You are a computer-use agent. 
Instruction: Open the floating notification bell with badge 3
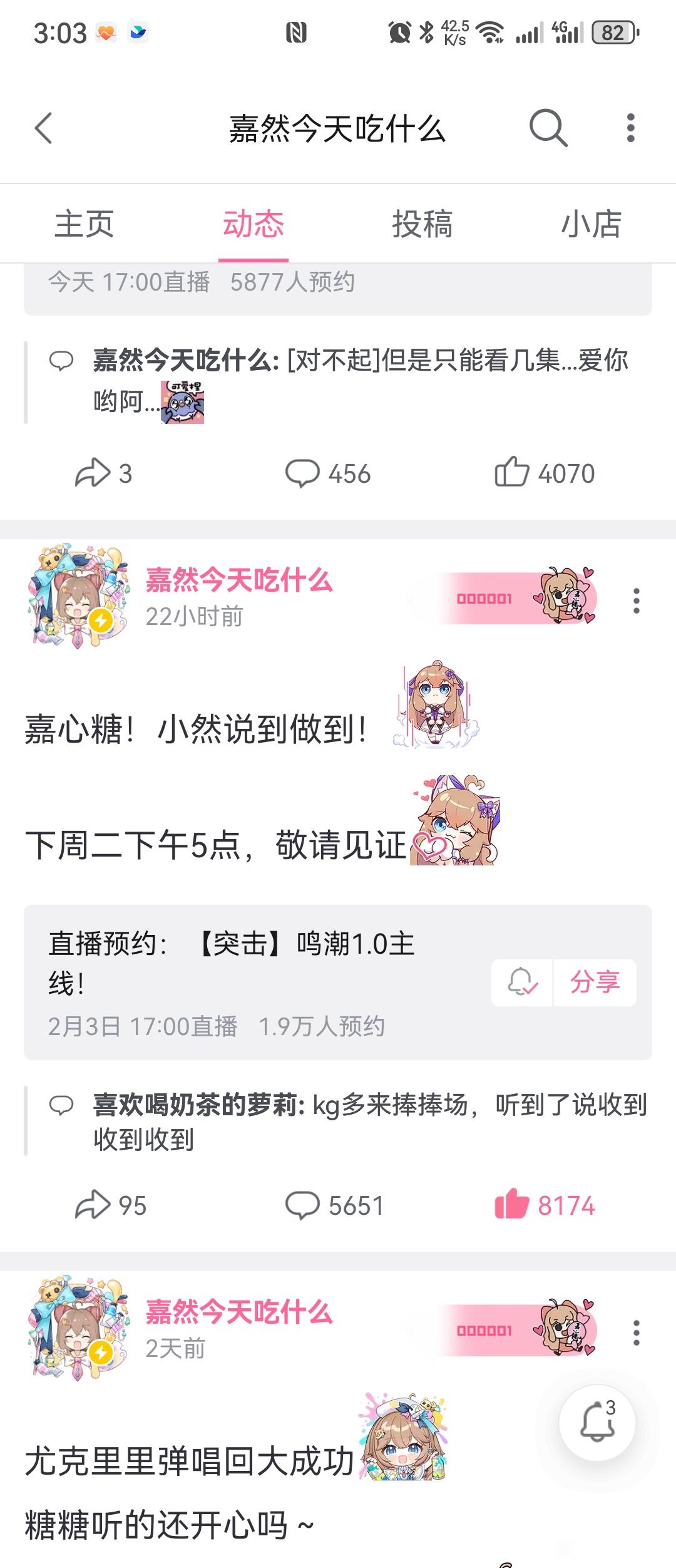[597, 1422]
